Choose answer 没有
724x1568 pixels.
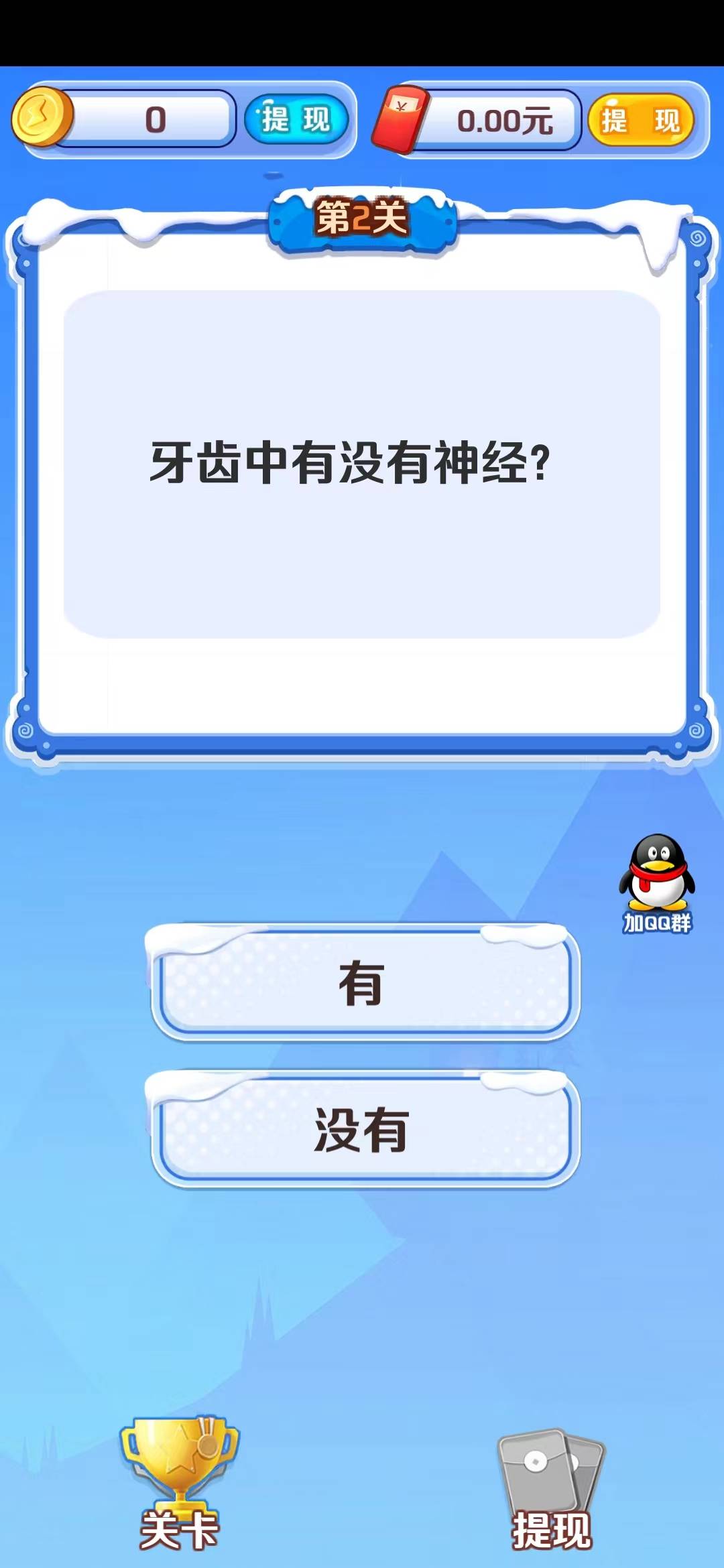[362, 1130]
